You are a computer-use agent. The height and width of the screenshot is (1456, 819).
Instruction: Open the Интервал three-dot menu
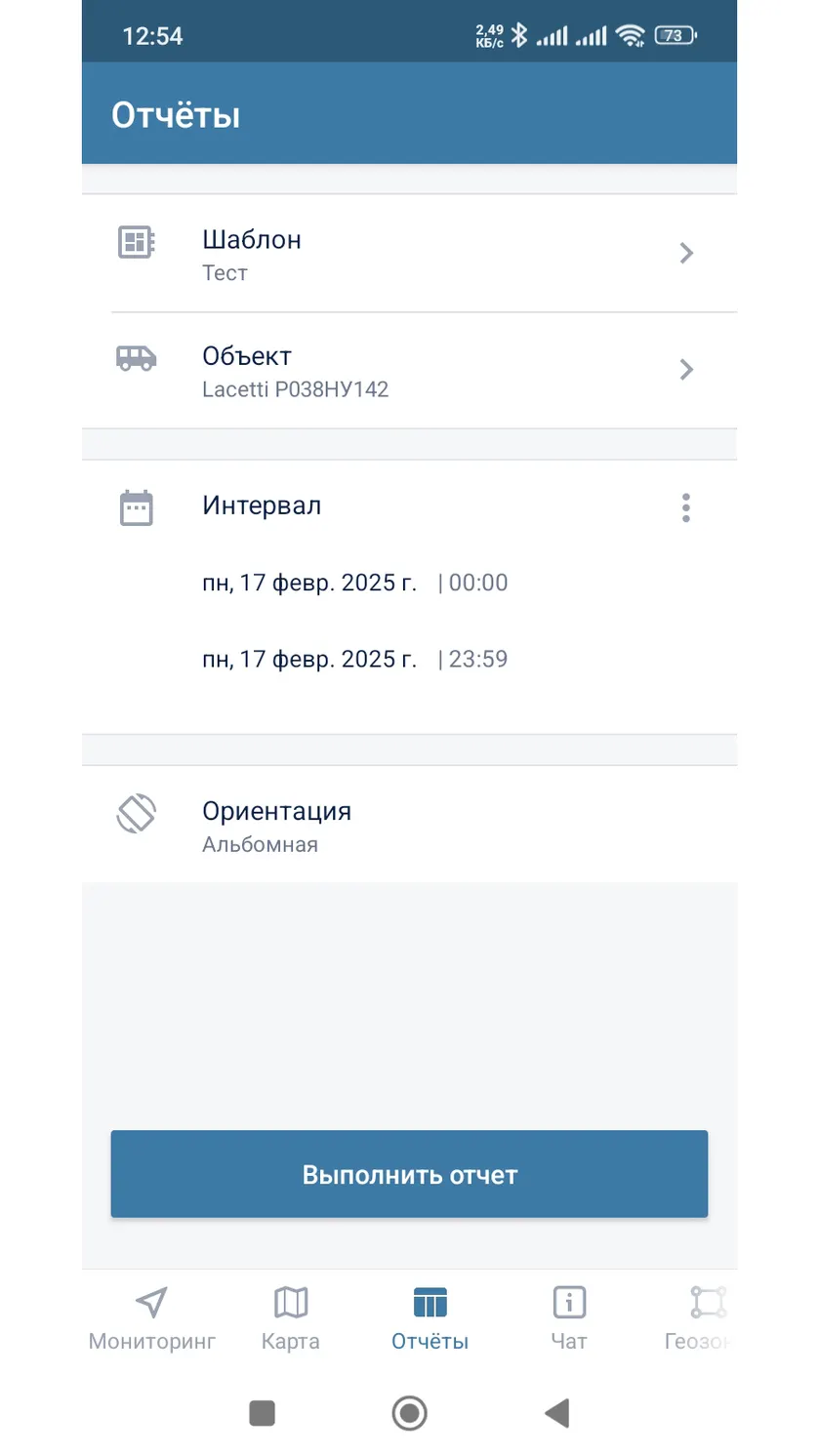686,507
